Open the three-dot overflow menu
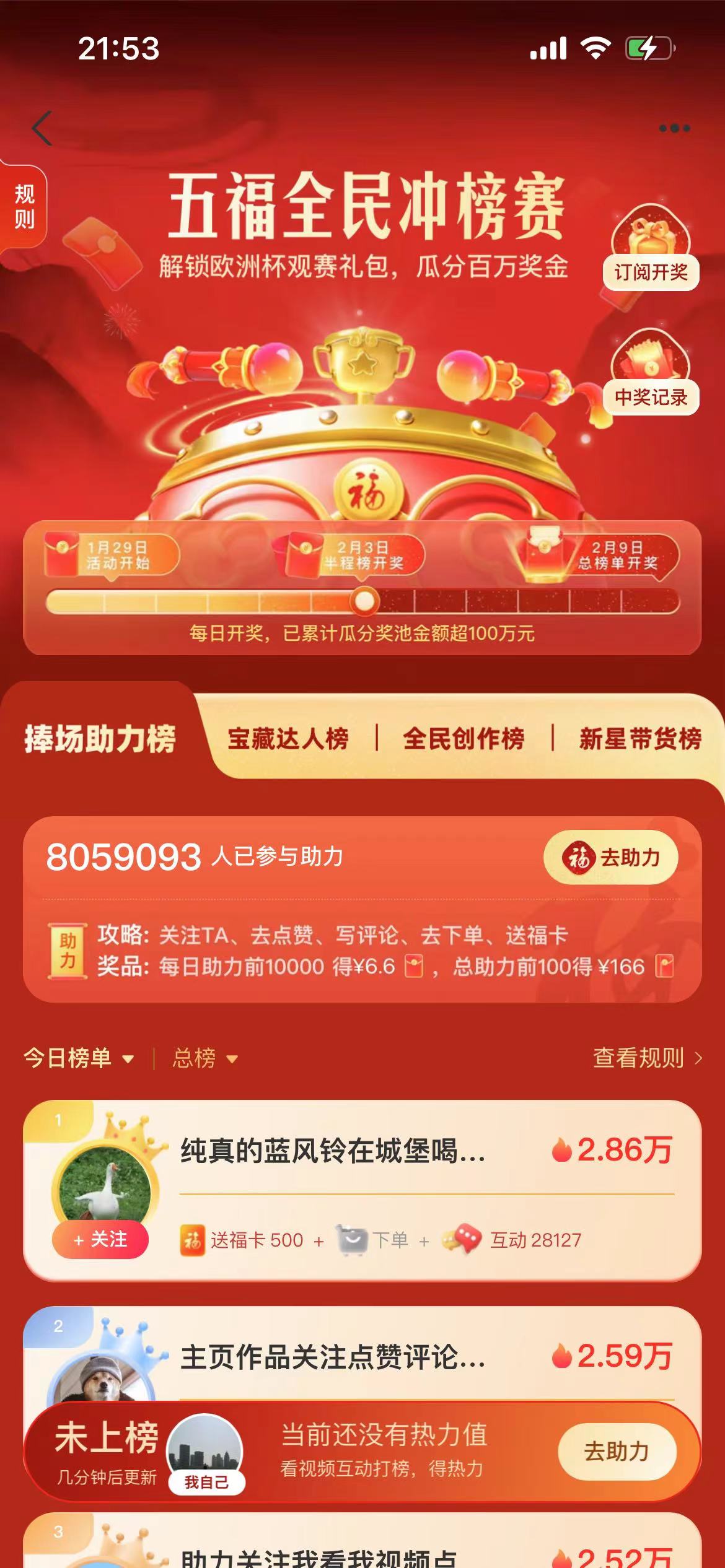This screenshot has width=725, height=1568. [674, 128]
